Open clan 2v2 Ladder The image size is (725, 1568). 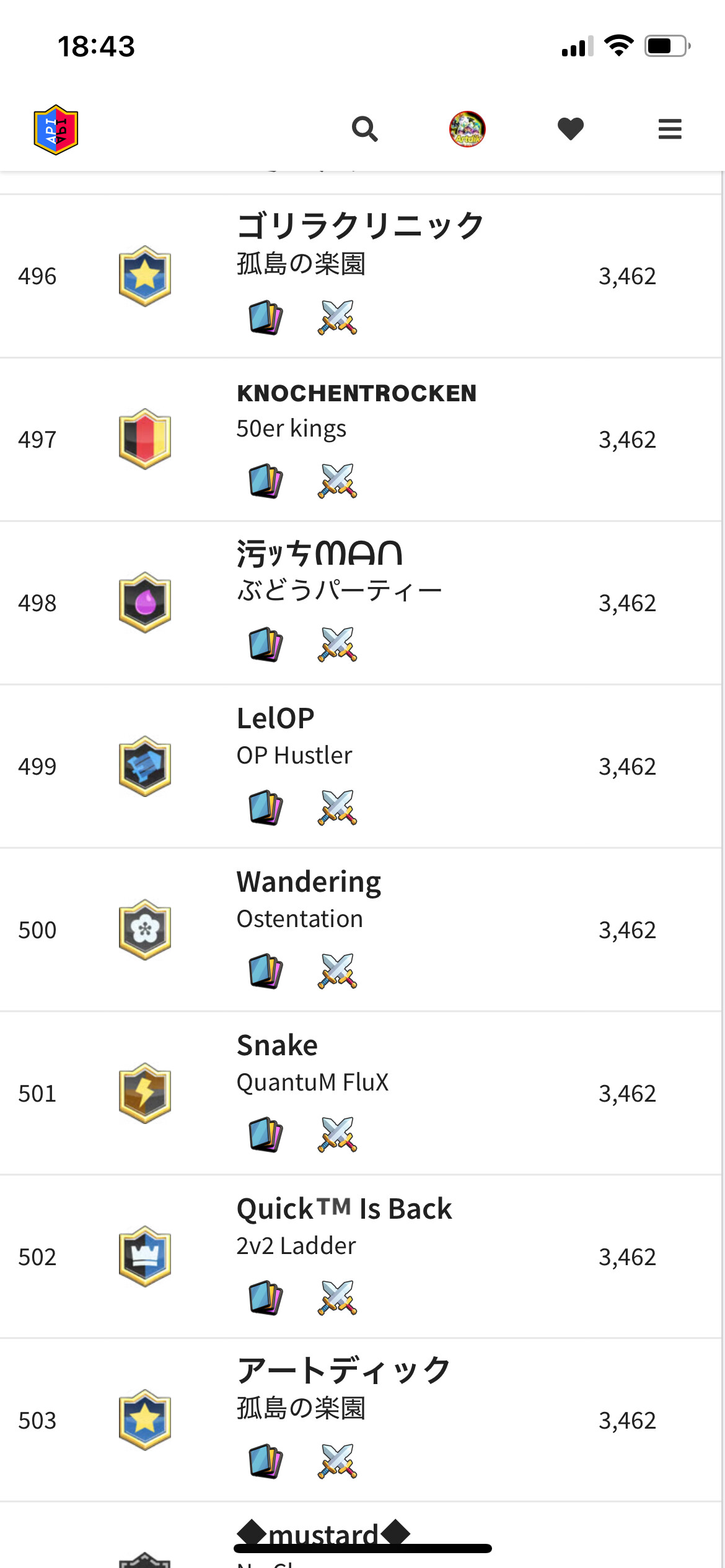(x=296, y=1246)
